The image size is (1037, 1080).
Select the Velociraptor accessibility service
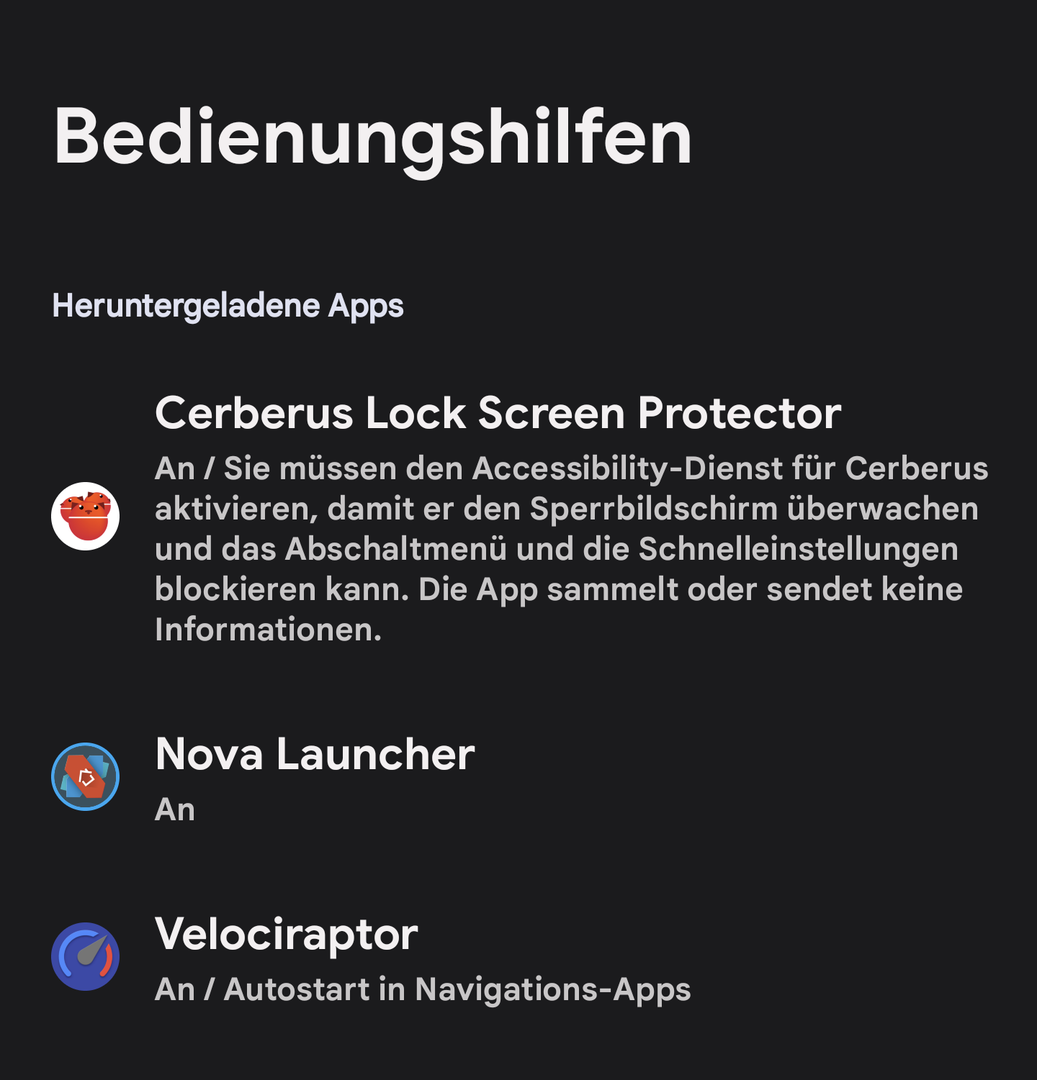pyautogui.click(x=286, y=936)
